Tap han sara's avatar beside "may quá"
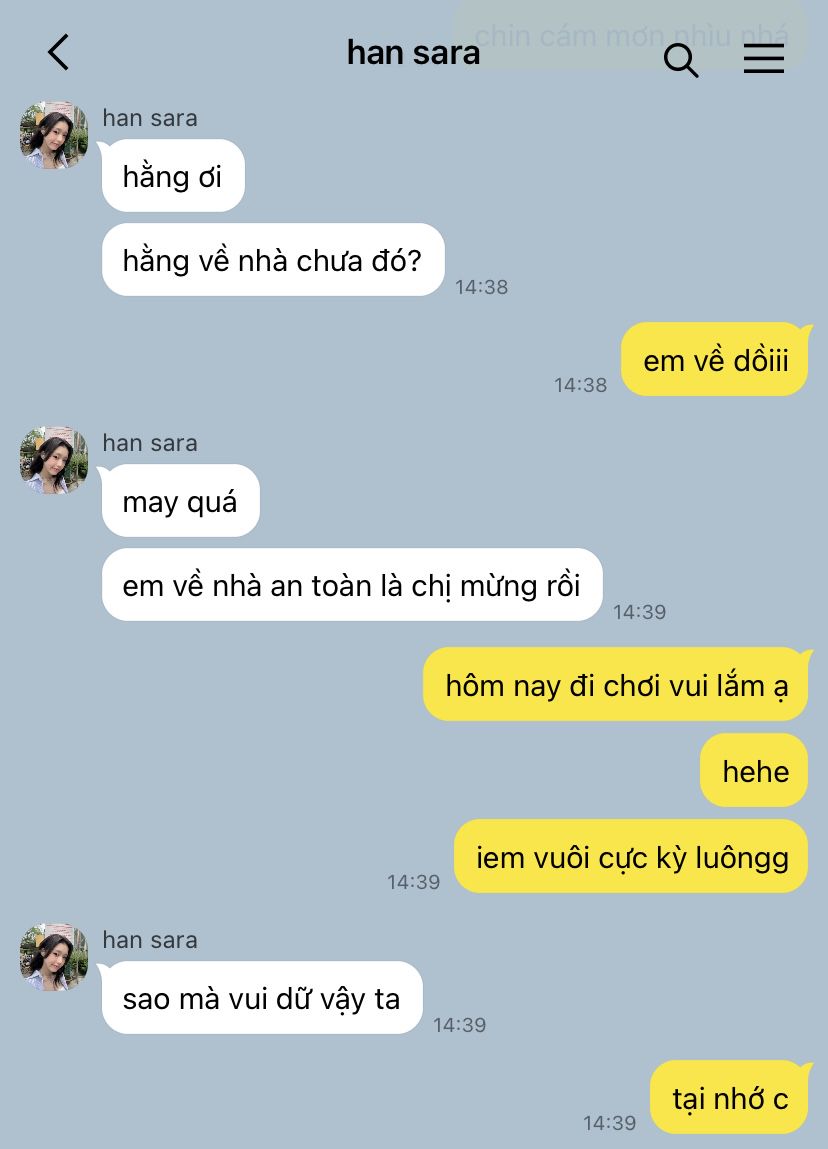Viewport: 828px width, 1149px height. pos(54,460)
